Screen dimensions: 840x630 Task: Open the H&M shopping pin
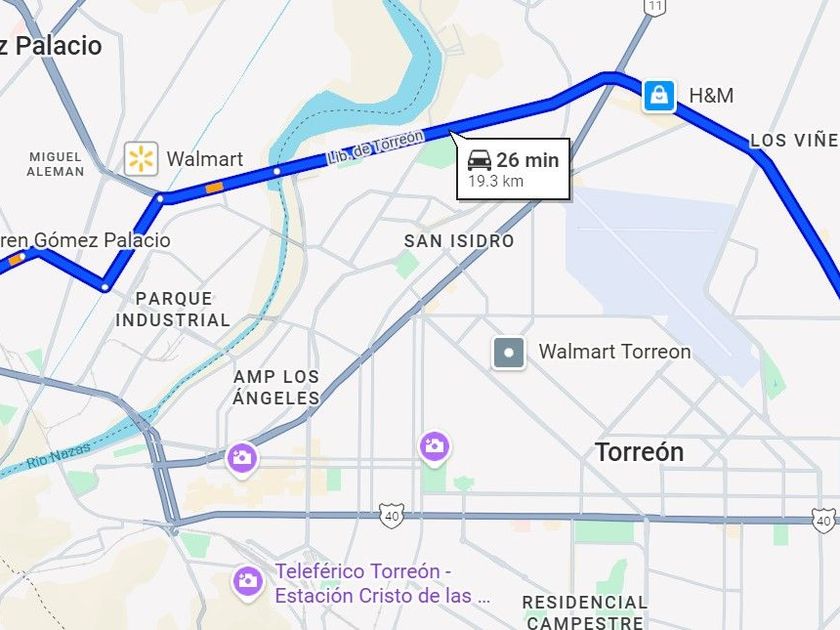pyautogui.click(x=658, y=96)
